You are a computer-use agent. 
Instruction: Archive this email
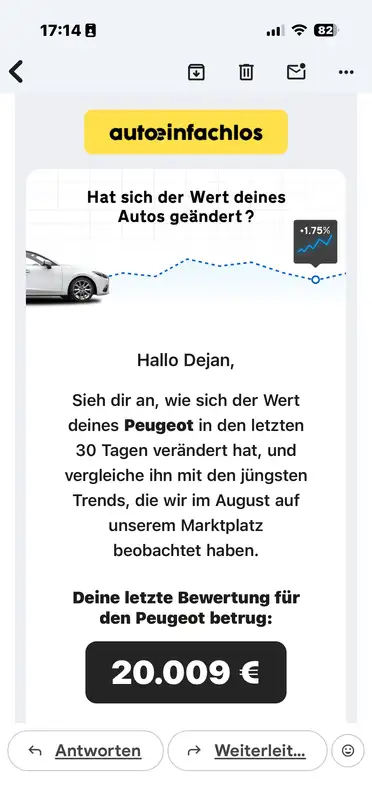196,72
